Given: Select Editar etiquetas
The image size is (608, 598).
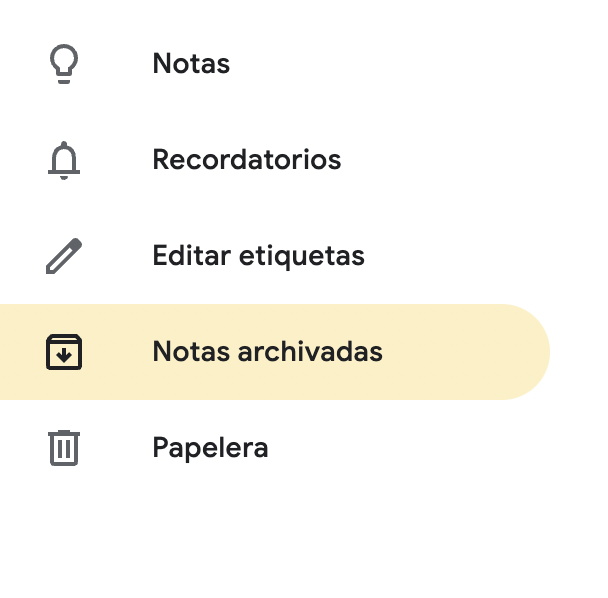Looking at the screenshot, I should [258, 256].
